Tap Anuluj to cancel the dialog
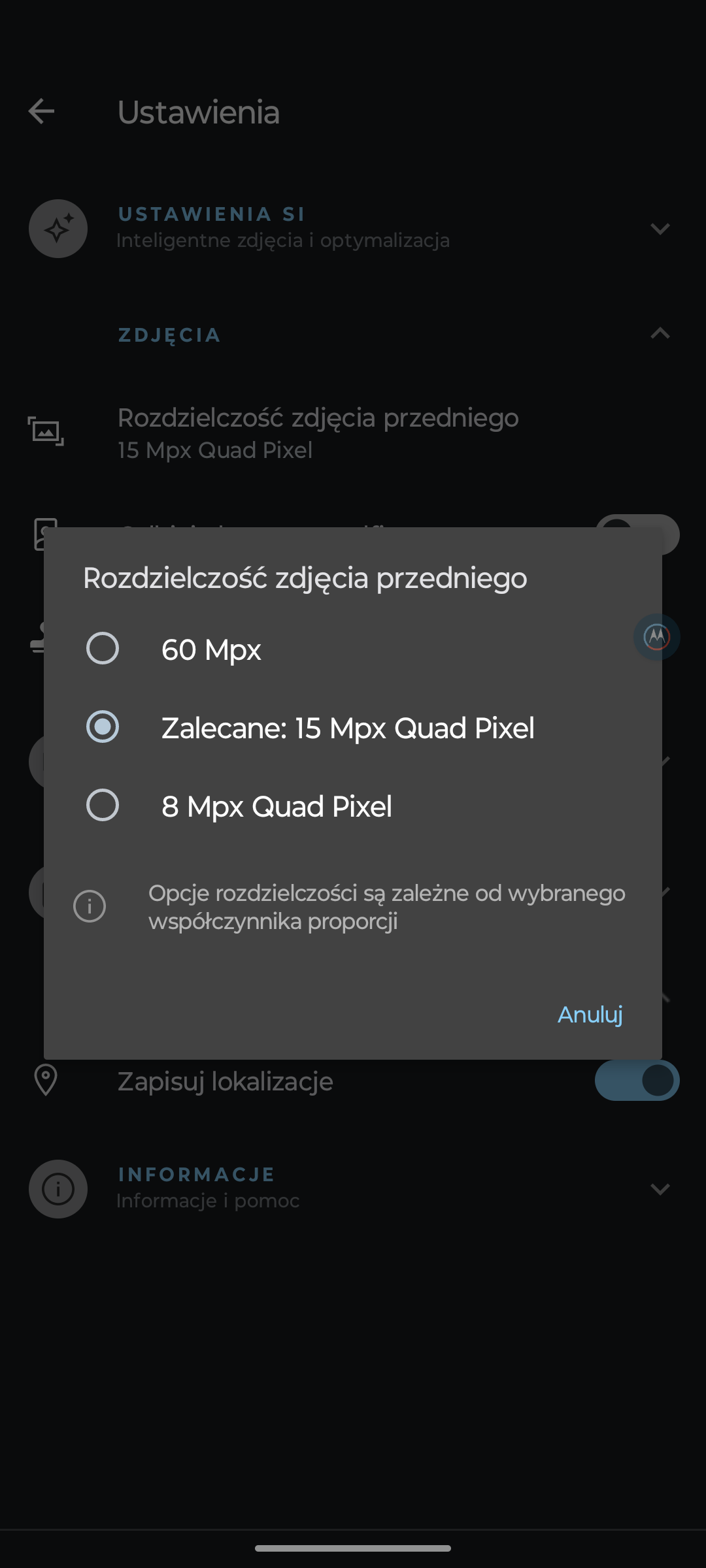Image resolution: width=706 pixels, height=1568 pixels. (590, 1015)
